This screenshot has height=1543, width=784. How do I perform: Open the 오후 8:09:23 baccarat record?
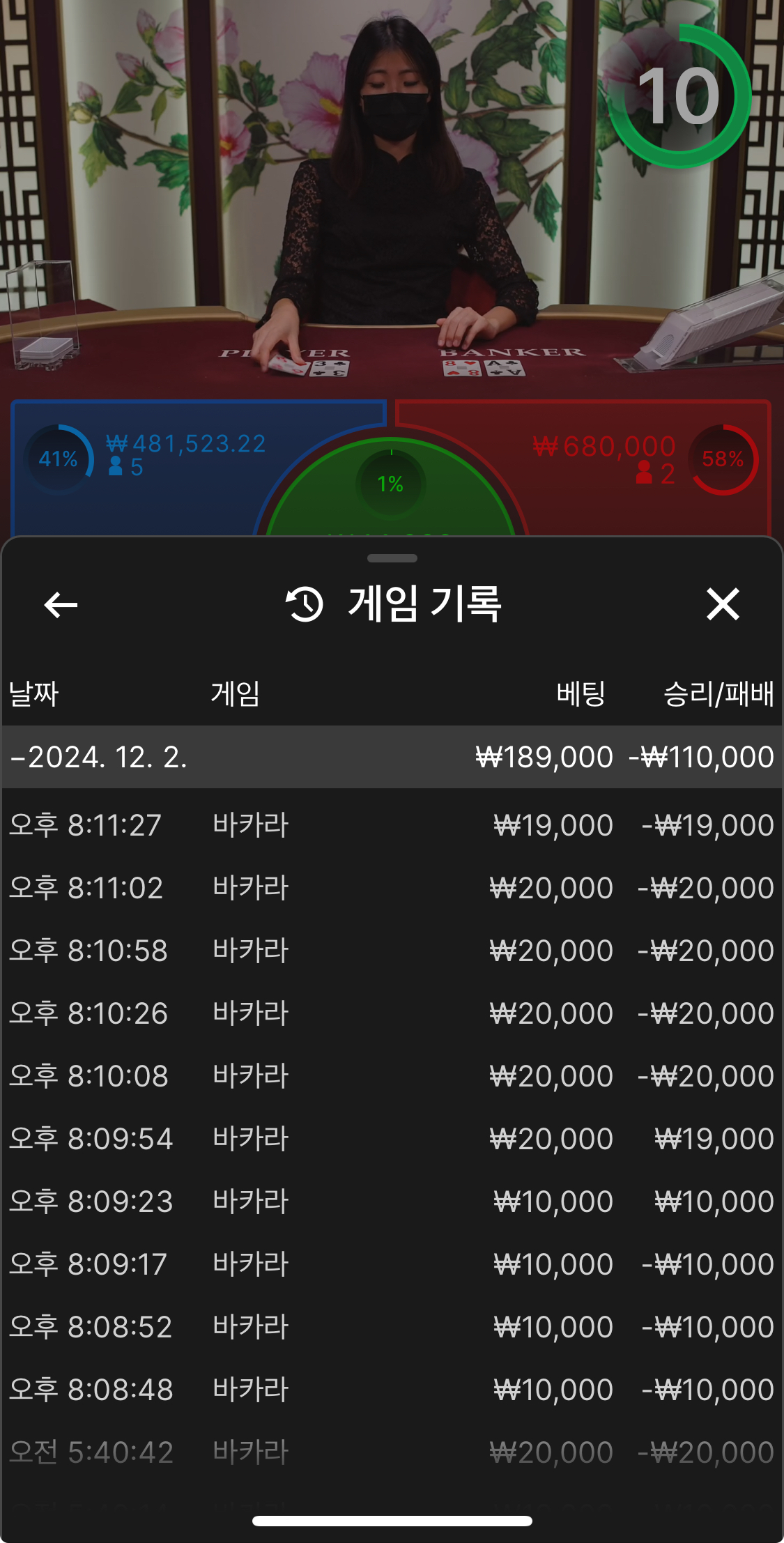390,1202
